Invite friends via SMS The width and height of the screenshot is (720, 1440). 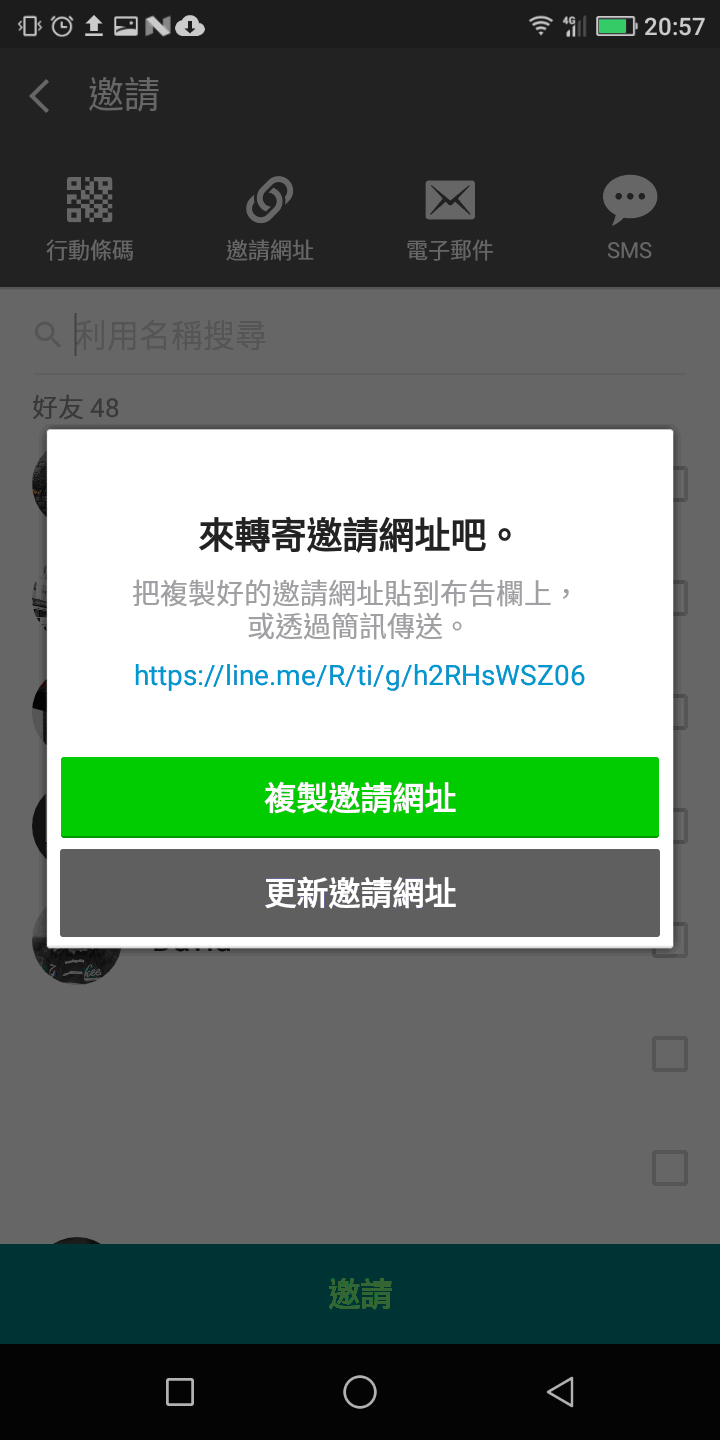pyautogui.click(x=629, y=218)
